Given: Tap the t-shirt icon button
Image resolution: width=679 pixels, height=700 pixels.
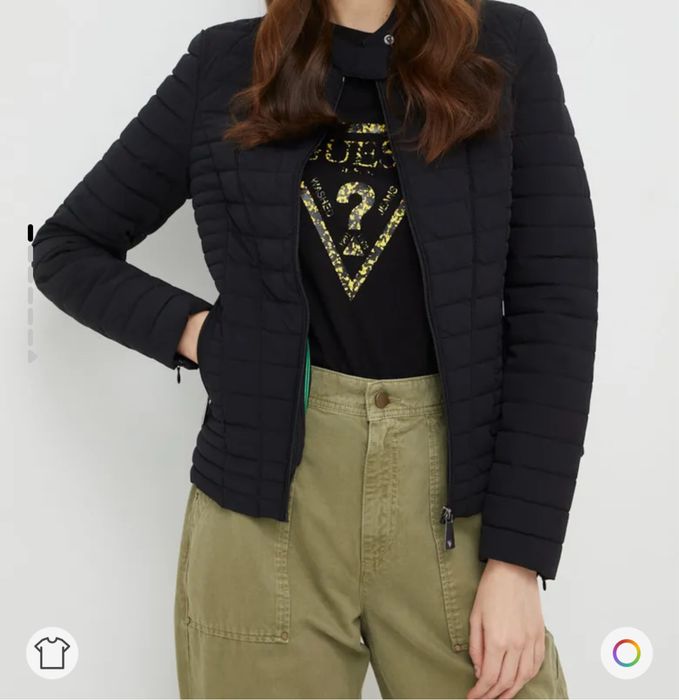Looking at the screenshot, I should click(x=52, y=653).
